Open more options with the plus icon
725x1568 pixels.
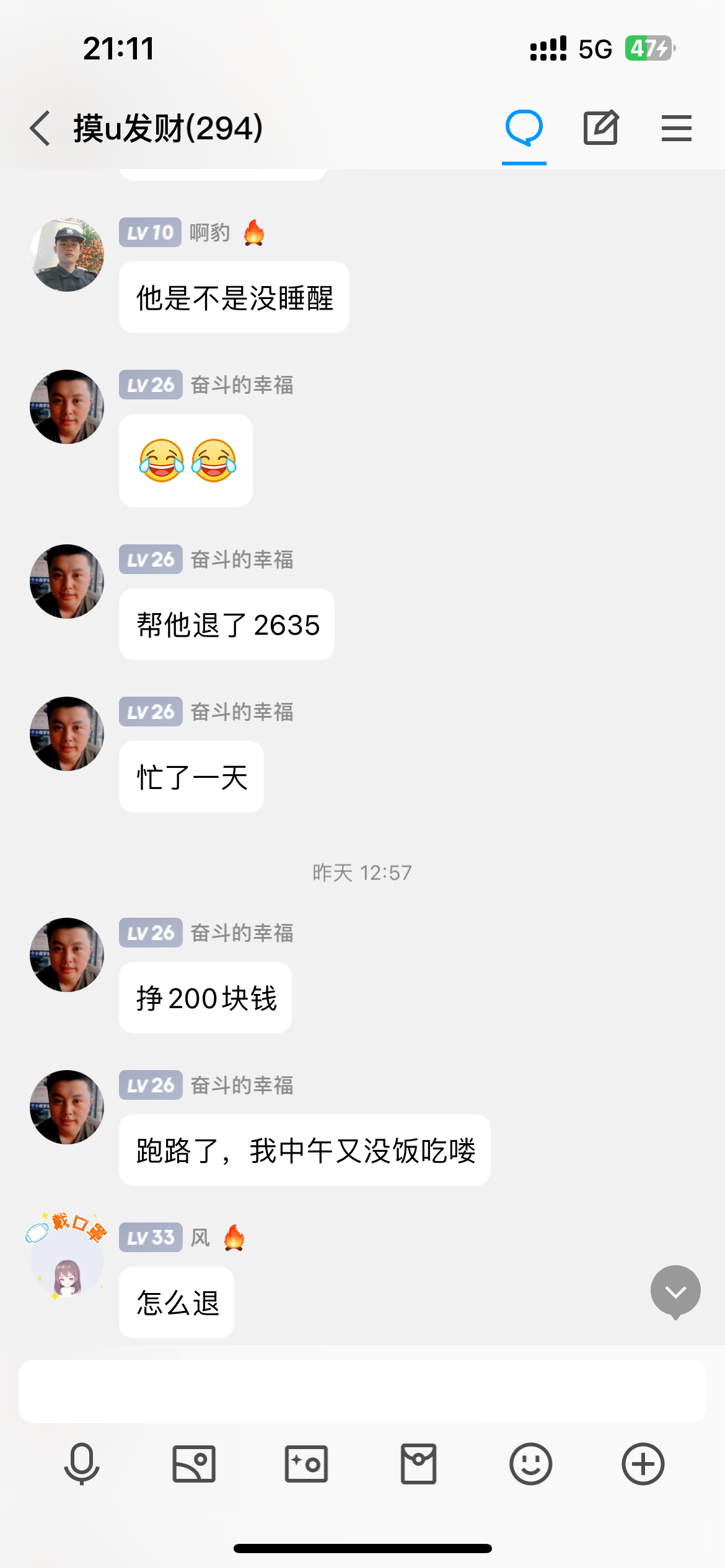[x=643, y=1464]
